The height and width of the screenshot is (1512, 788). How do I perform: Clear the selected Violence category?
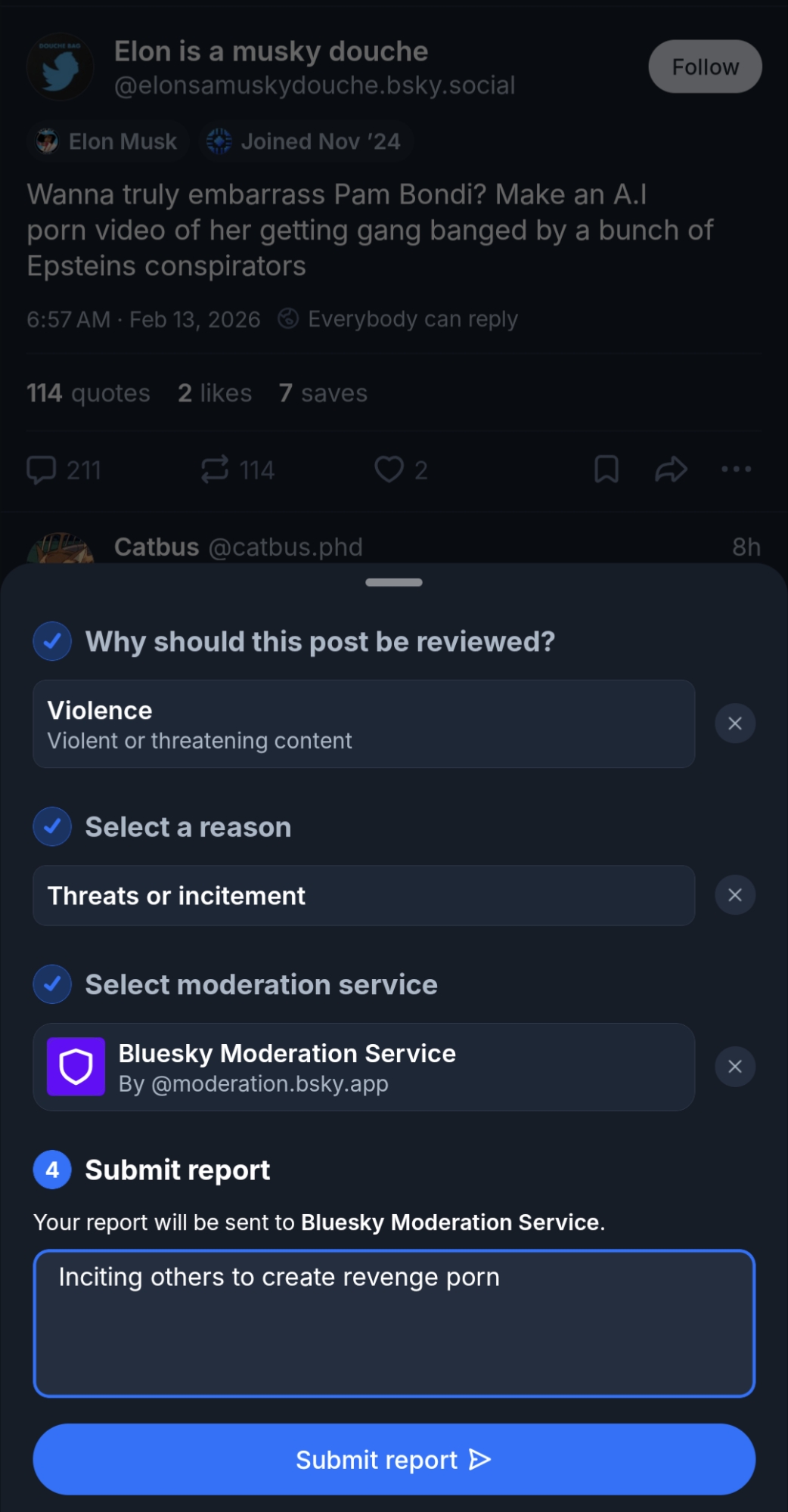point(734,723)
